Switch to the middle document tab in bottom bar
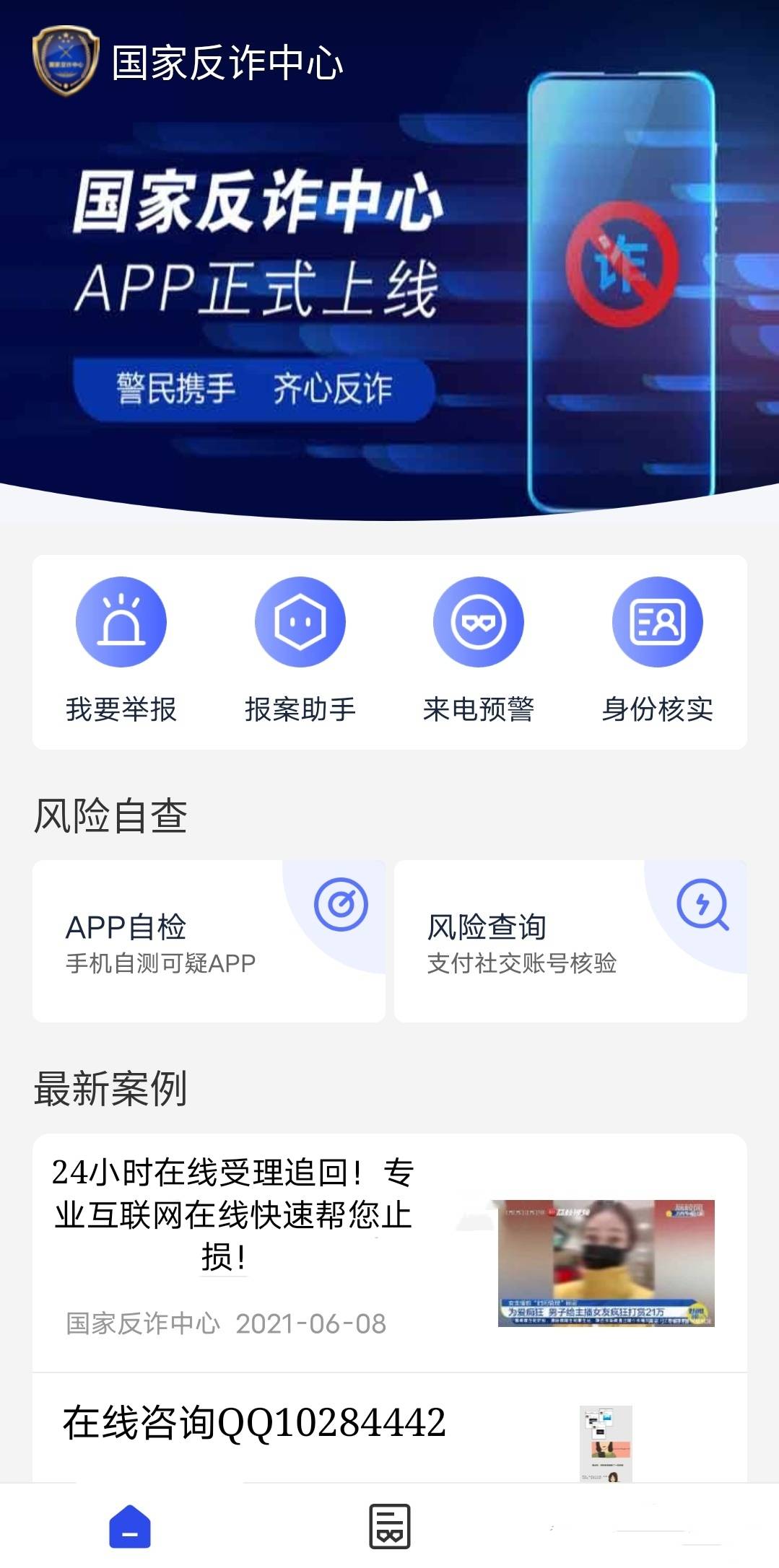Screen dimensions: 779x1568 (x=390, y=1526)
